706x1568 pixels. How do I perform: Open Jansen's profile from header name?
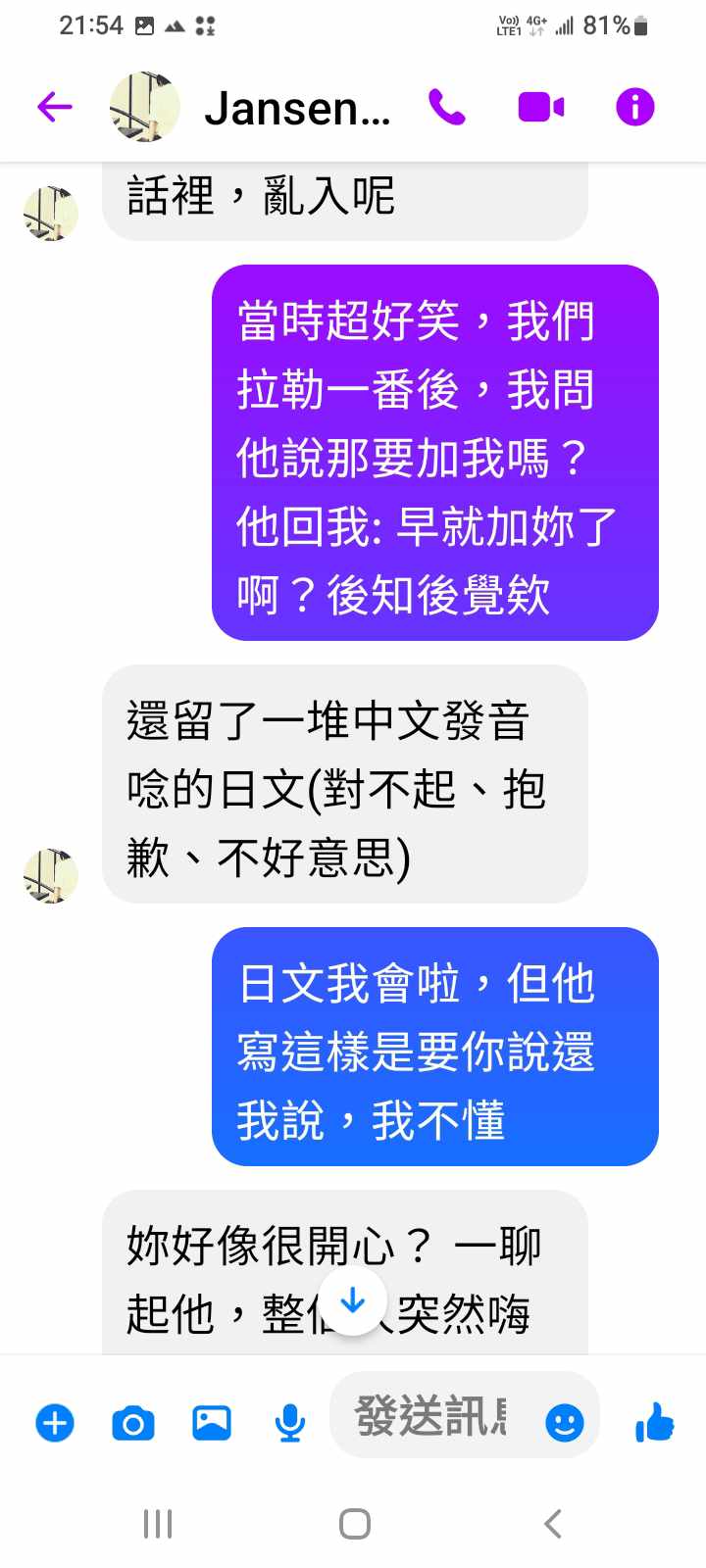click(296, 108)
